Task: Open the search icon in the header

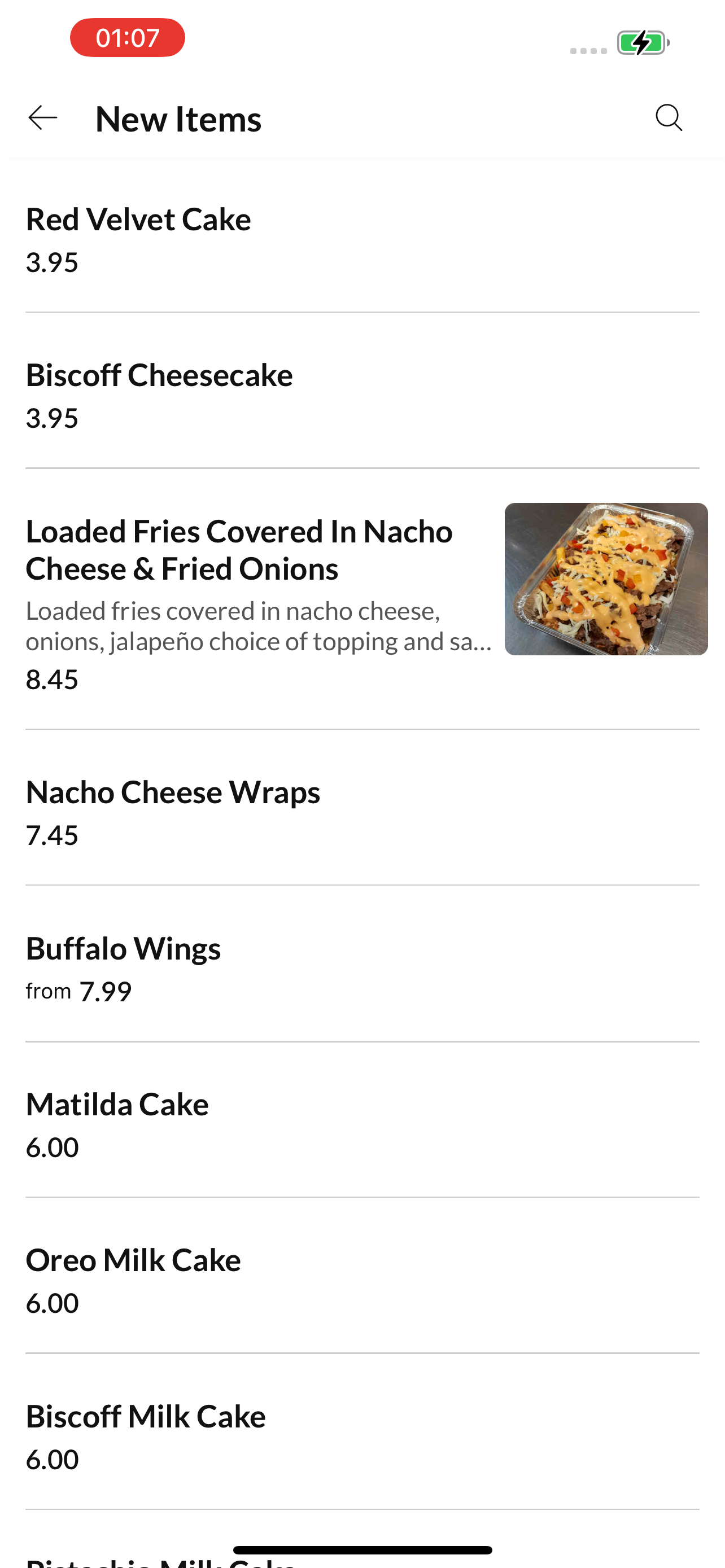Action: pyautogui.click(x=669, y=118)
